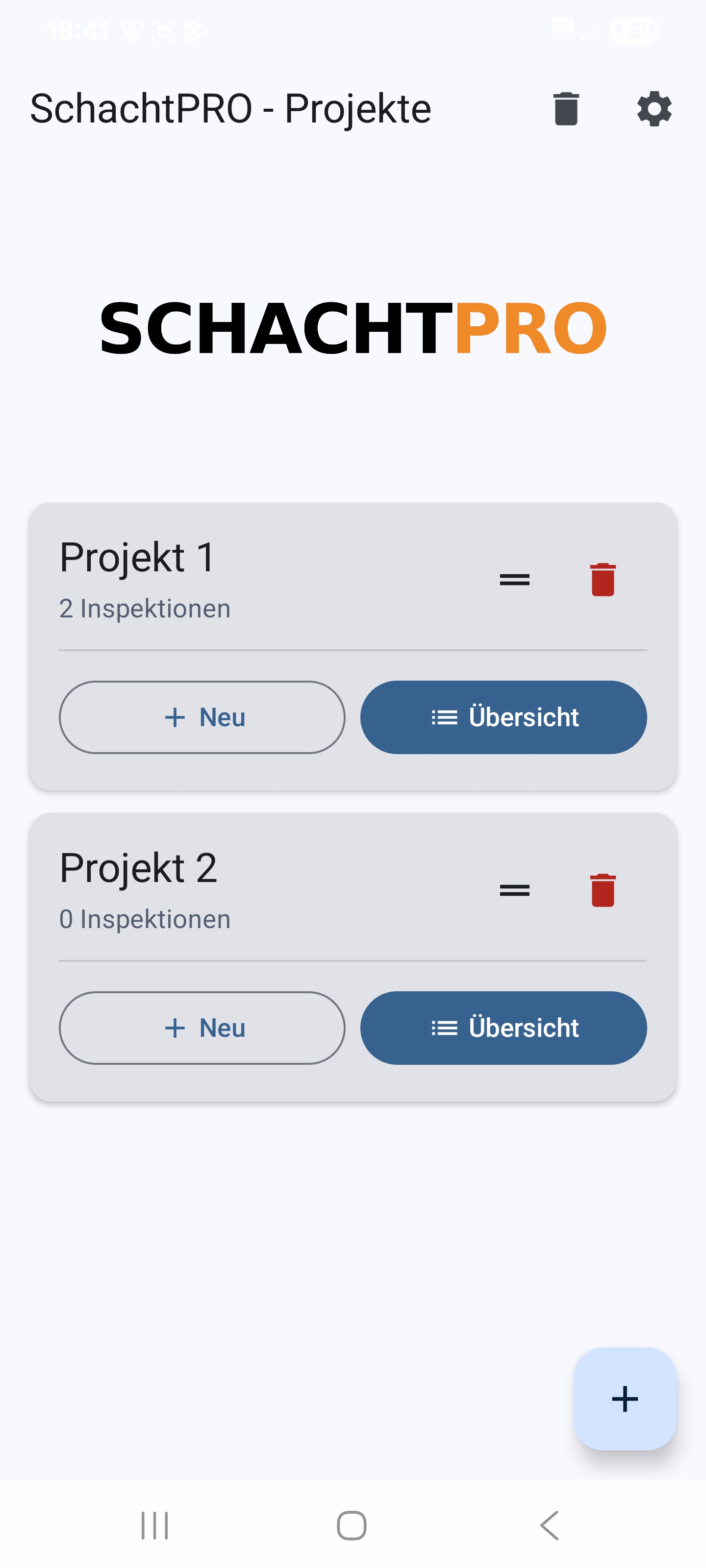
Task: Open Übersicht for Projekt 1
Action: click(504, 718)
